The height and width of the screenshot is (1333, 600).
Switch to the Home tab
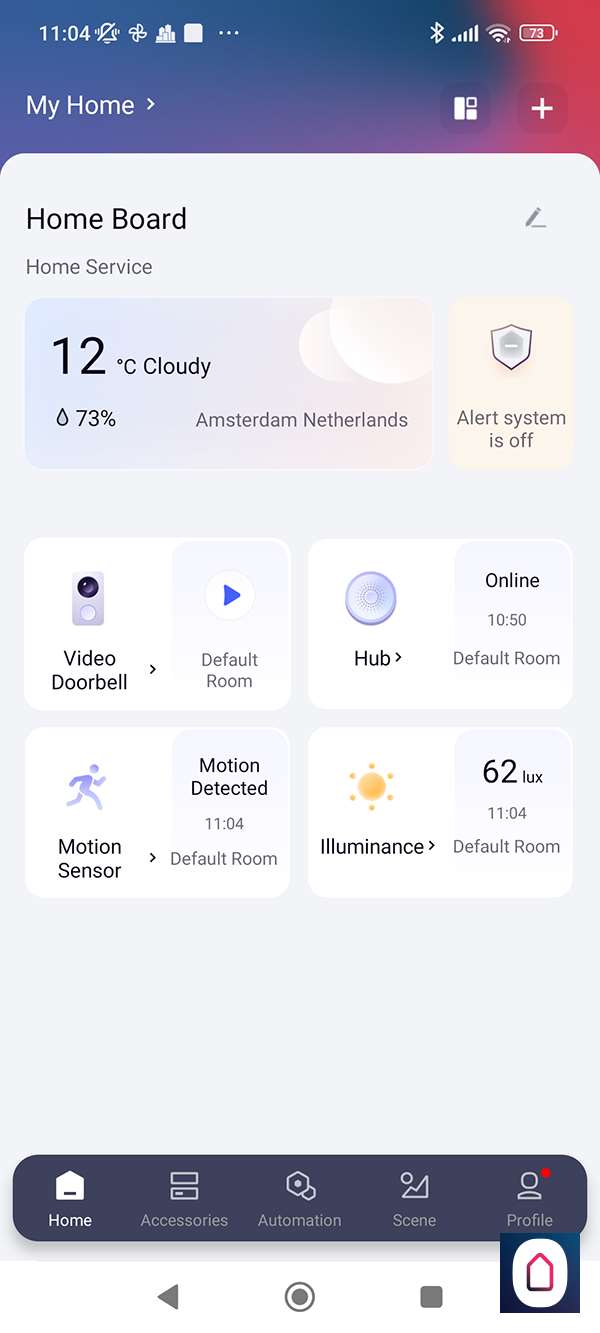70,1198
